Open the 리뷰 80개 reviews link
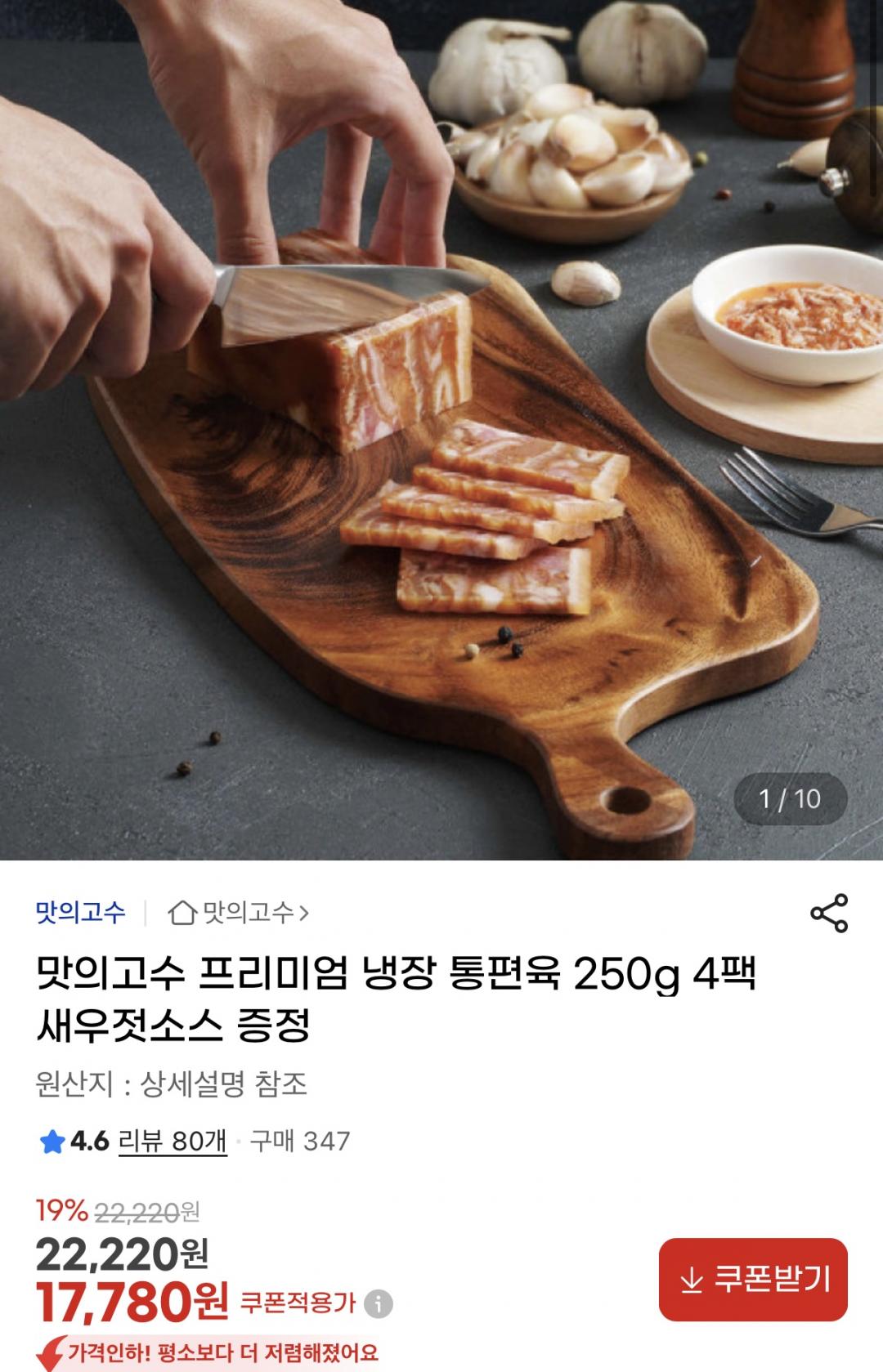This screenshot has width=883, height=1372. (173, 1141)
